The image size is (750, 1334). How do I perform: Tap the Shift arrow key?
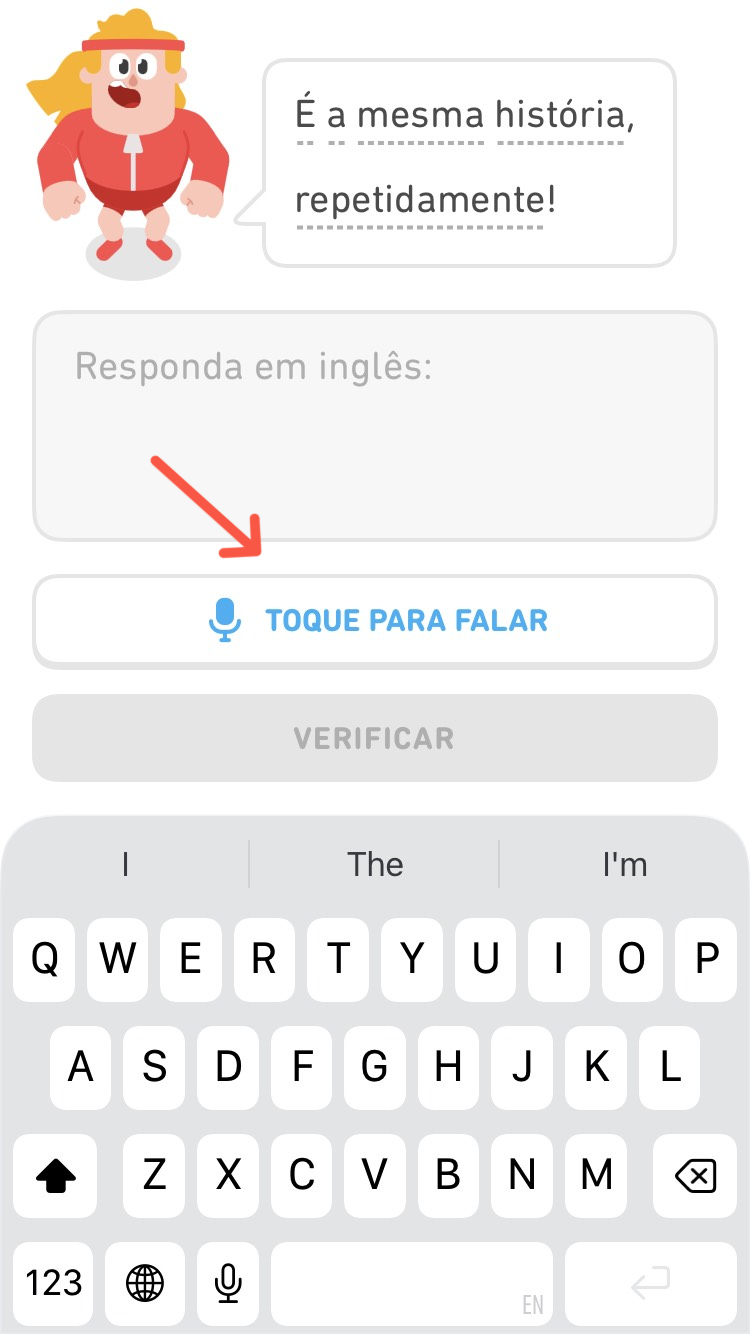55,1177
